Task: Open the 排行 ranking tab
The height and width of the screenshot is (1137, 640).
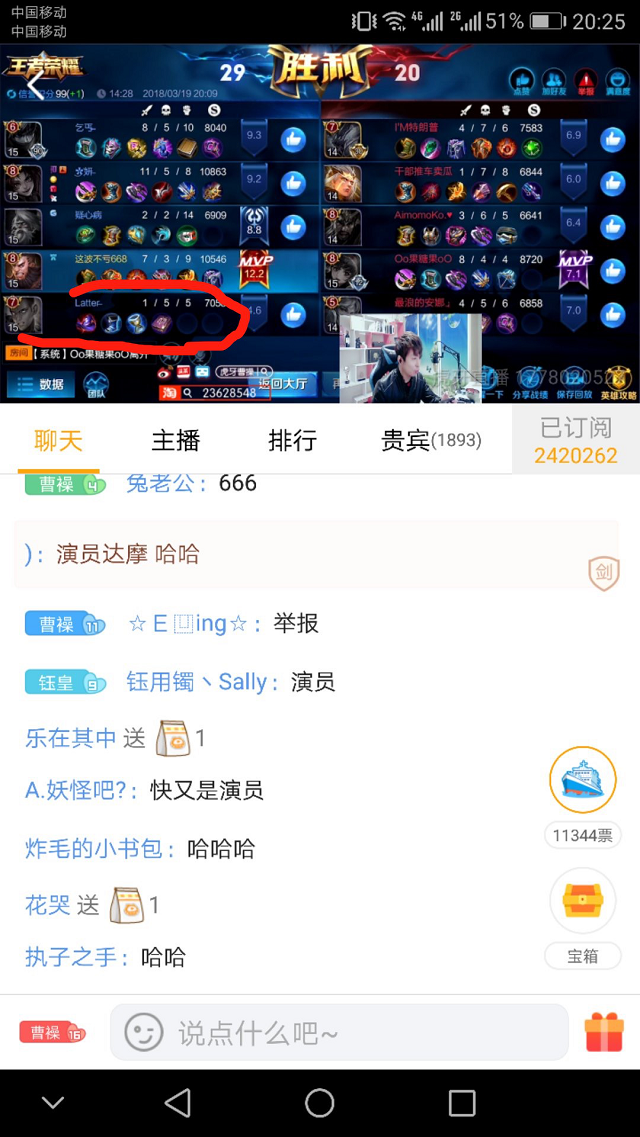Action: (293, 440)
